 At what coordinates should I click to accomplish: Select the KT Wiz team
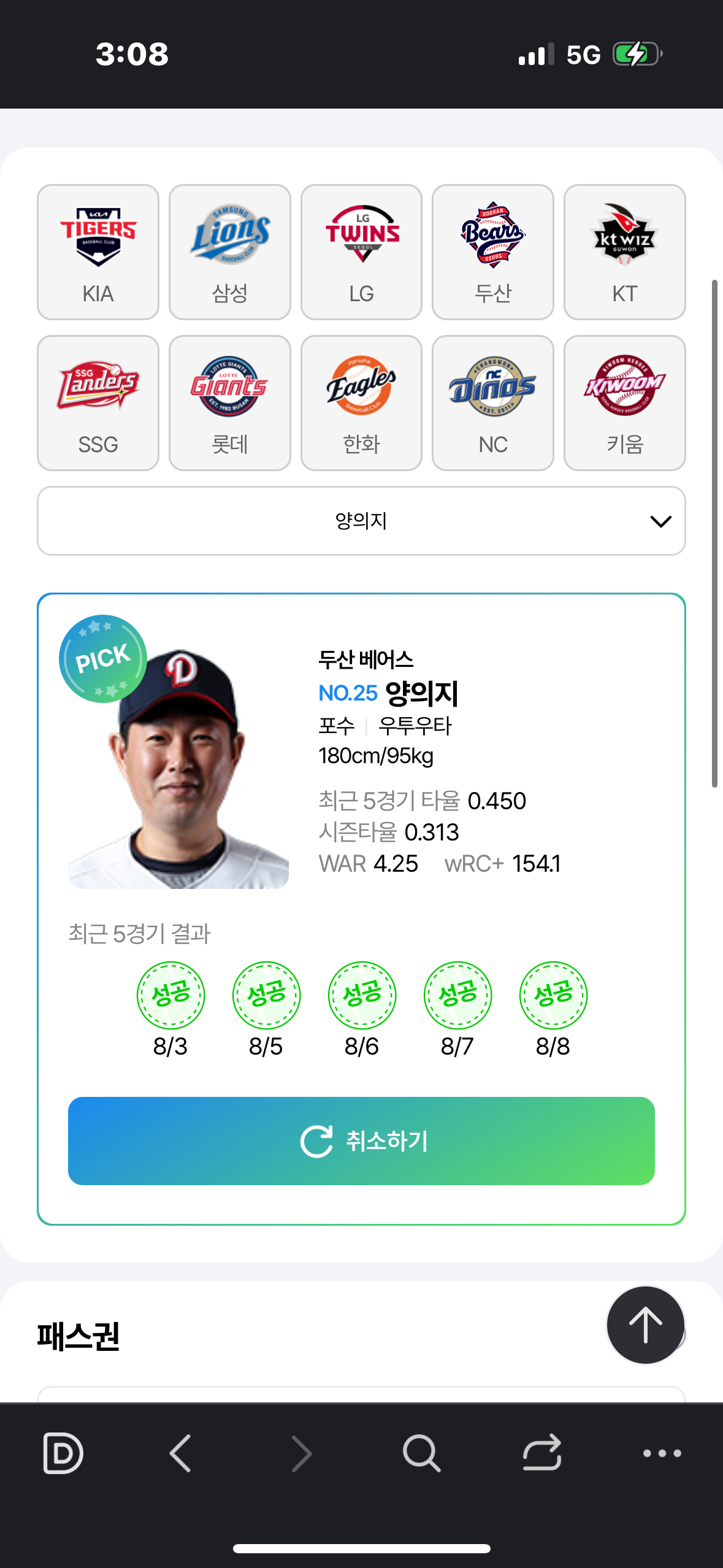(x=625, y=252)
